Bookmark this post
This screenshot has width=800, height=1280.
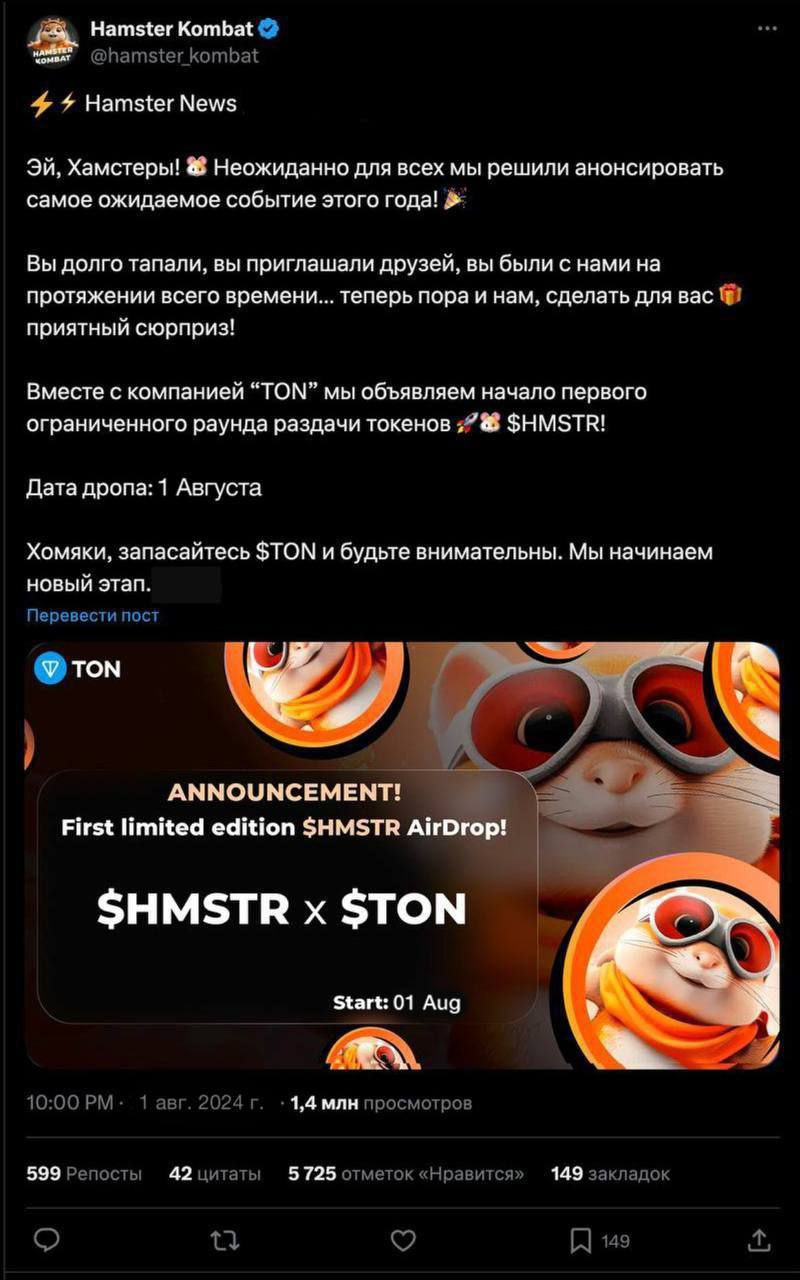pos(582,1240)
